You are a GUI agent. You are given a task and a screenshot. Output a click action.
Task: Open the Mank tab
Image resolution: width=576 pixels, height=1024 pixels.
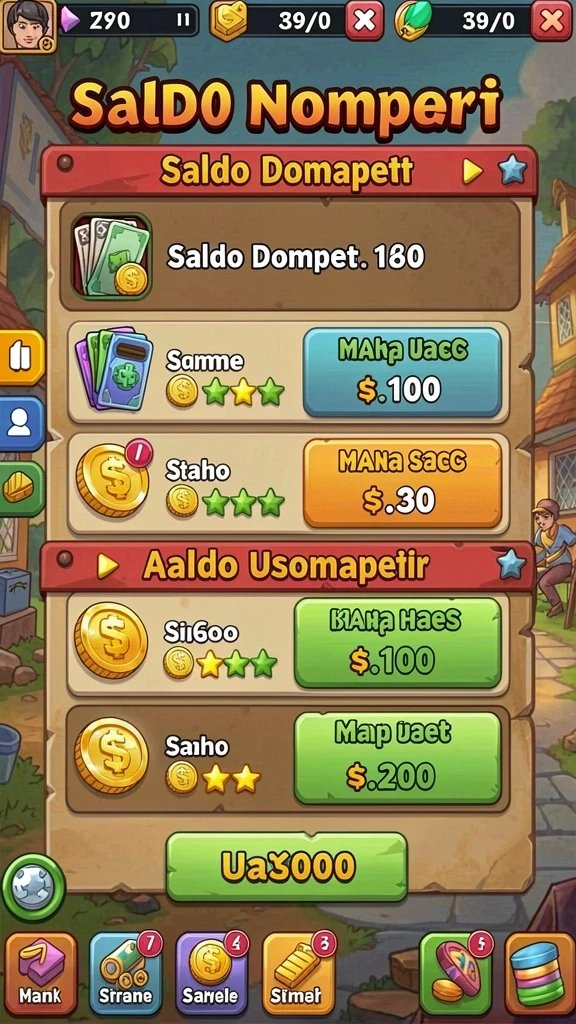[40, 973]
